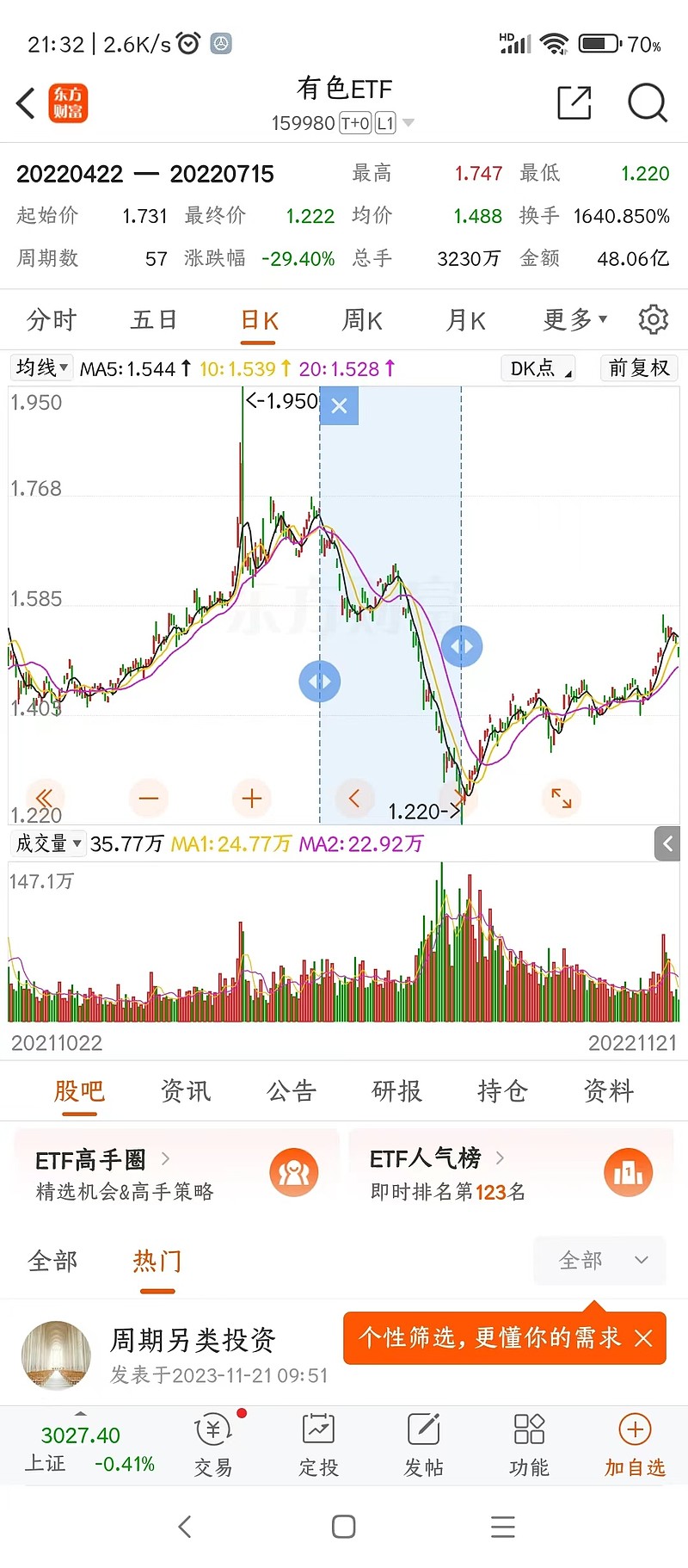Open the share icon top right

tap(574, 103)
